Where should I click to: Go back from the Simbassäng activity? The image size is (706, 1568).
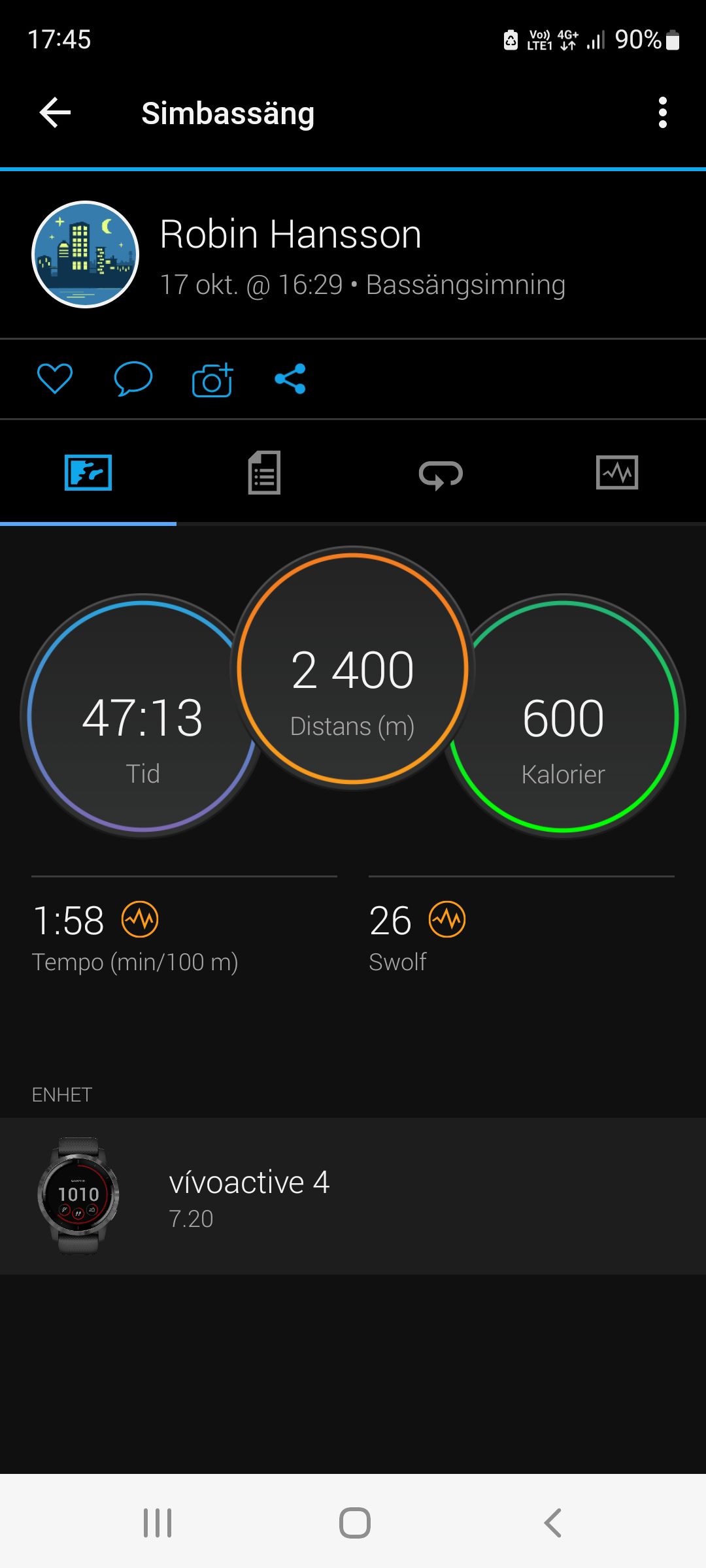[55, 113]
